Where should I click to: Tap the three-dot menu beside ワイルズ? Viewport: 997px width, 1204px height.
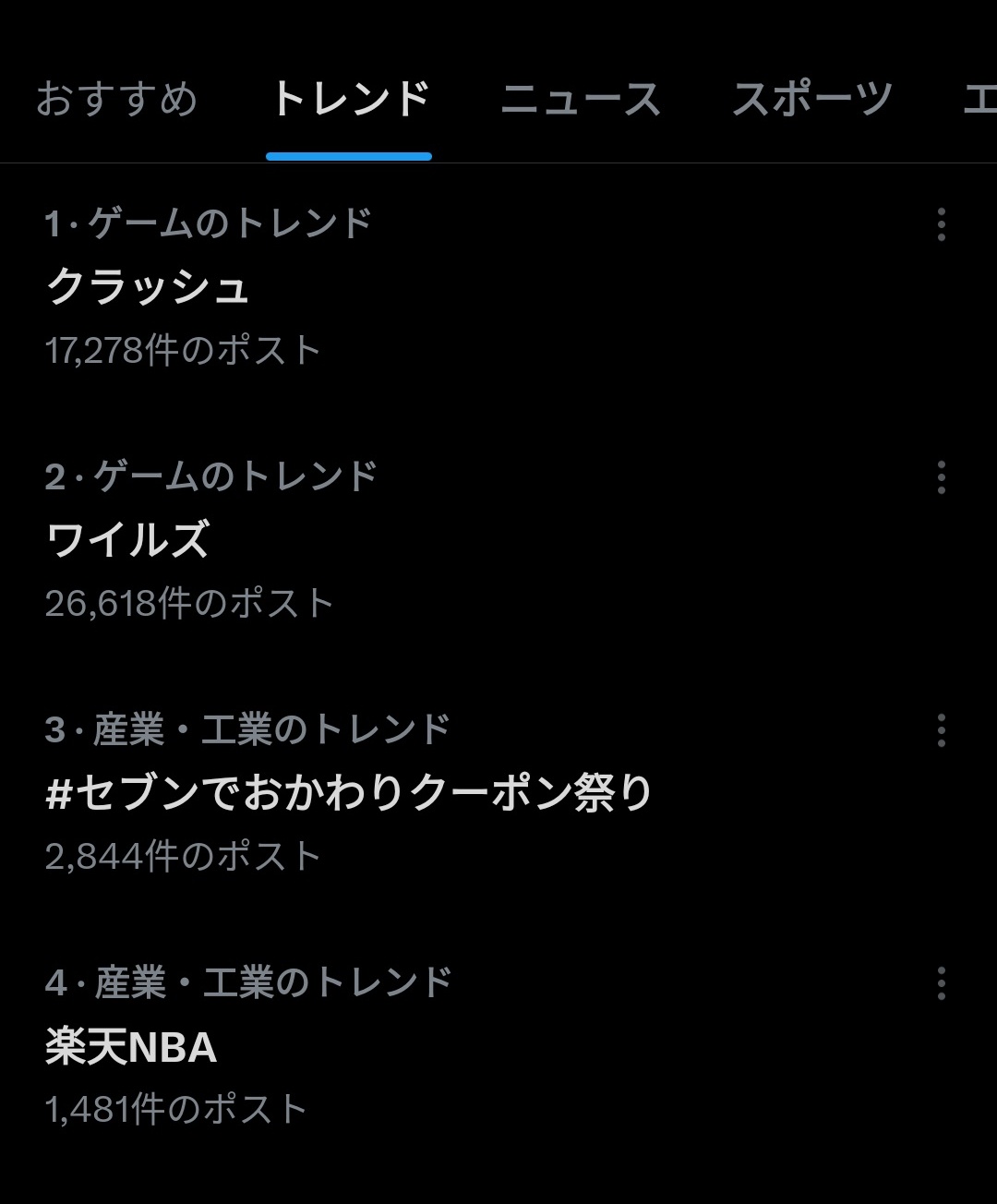941,477
